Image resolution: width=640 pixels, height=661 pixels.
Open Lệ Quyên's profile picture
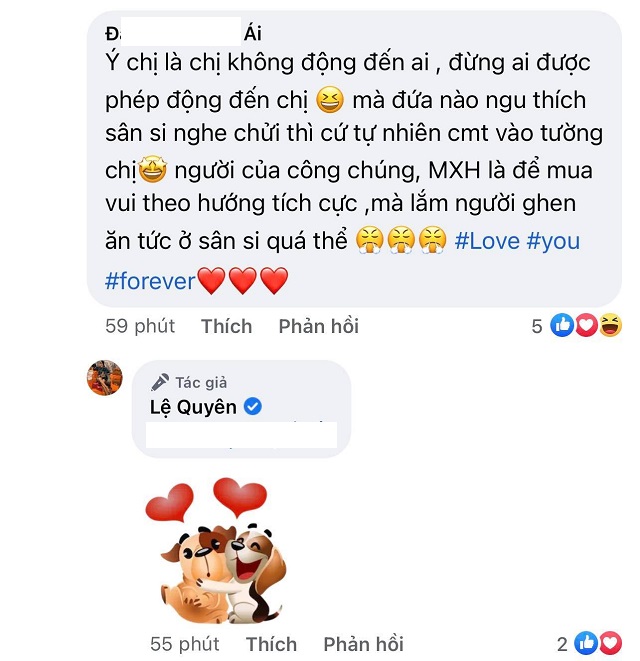(x=105, y=378)
